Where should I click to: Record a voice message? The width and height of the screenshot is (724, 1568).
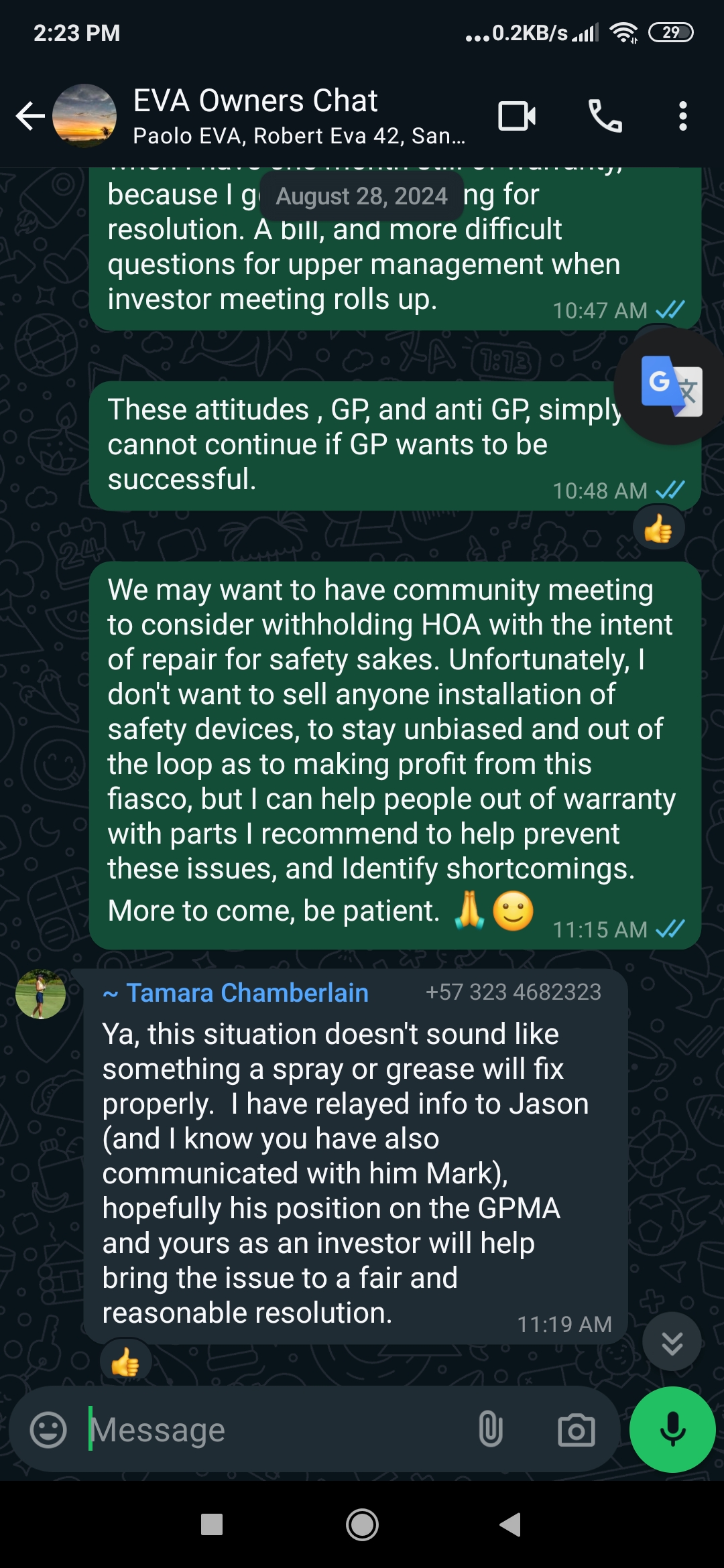pyautogui.click(x=672, y=1429)
